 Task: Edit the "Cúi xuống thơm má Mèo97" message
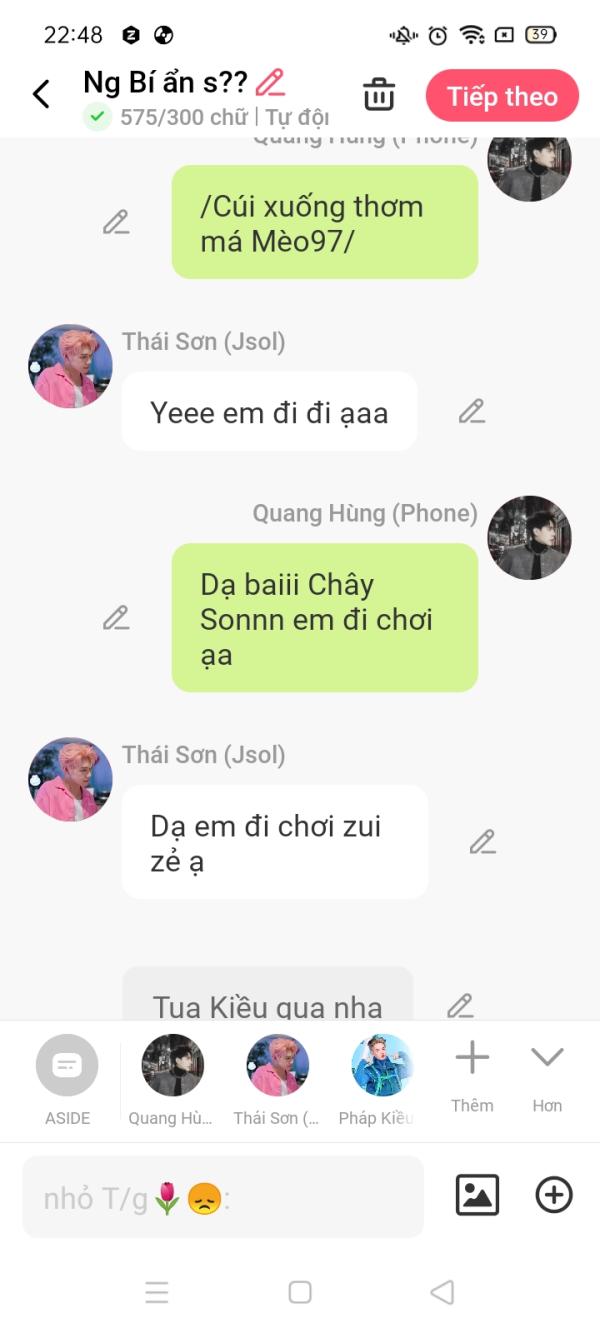[x=116, y=222]
